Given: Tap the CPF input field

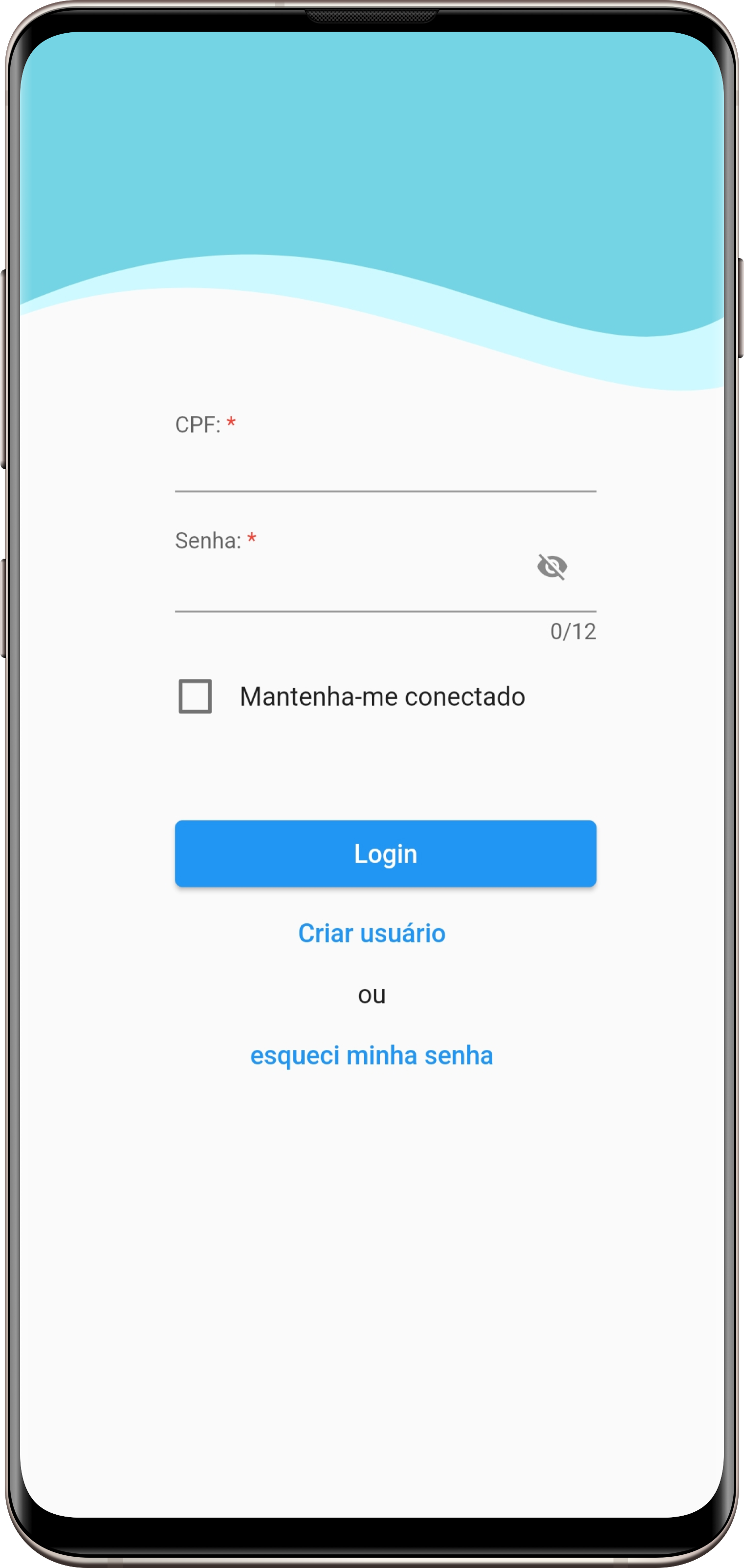Looking at the screenshot, I should pyautogui.click(x=385, y=466).
